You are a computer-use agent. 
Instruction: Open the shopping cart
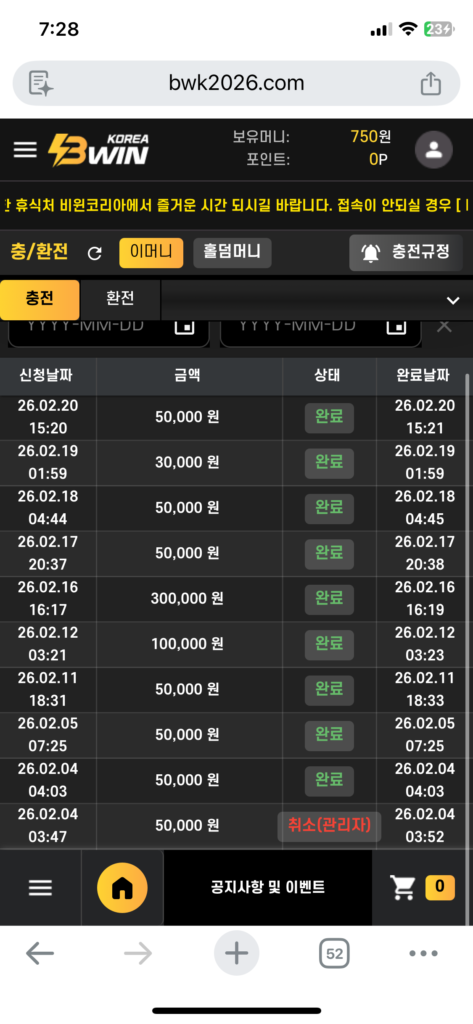403,887
